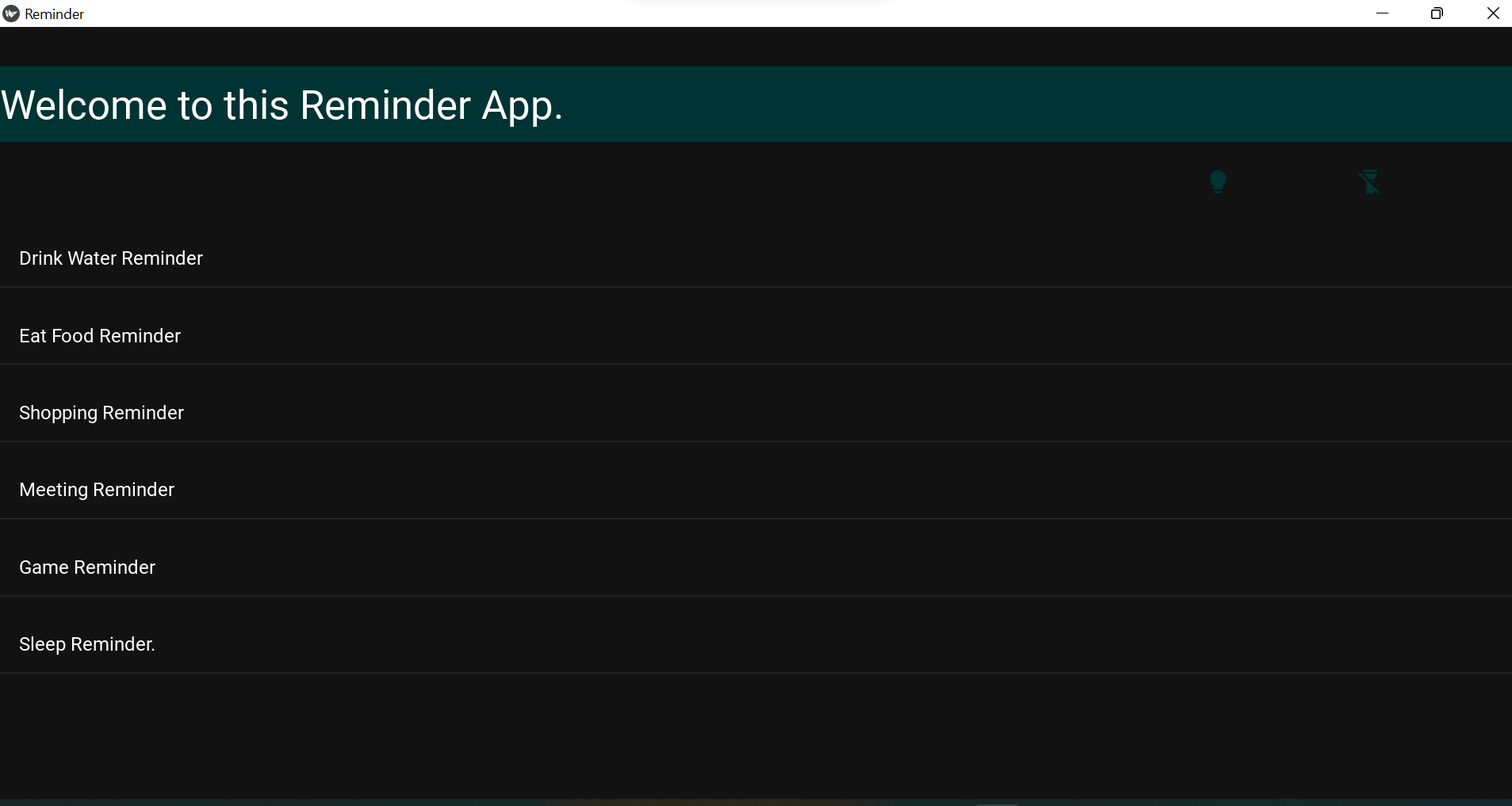The width and height of the screenshot is (1512, 806).
Task: Choose Game Reminder
Action: [87, 567]
